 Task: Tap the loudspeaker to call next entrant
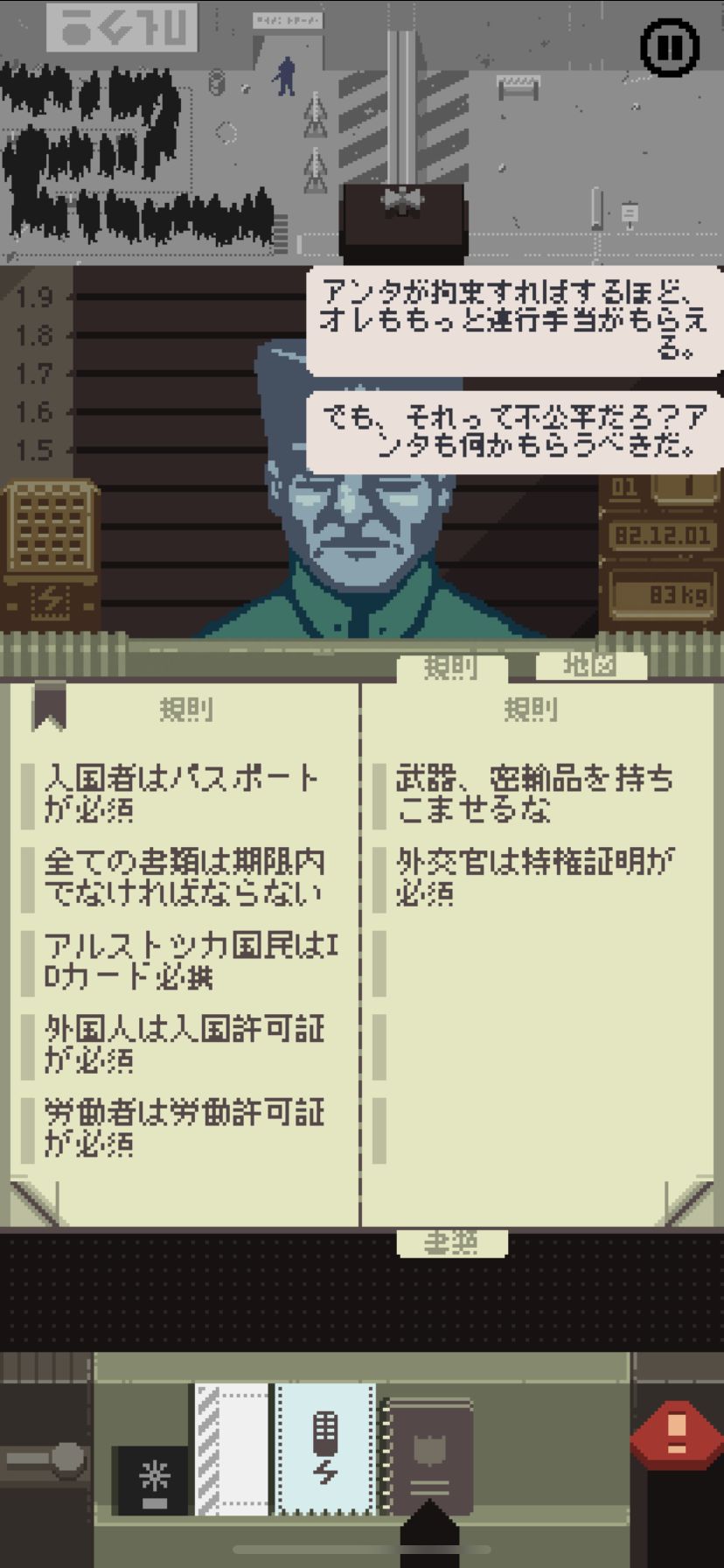click(x=402, y=201)
